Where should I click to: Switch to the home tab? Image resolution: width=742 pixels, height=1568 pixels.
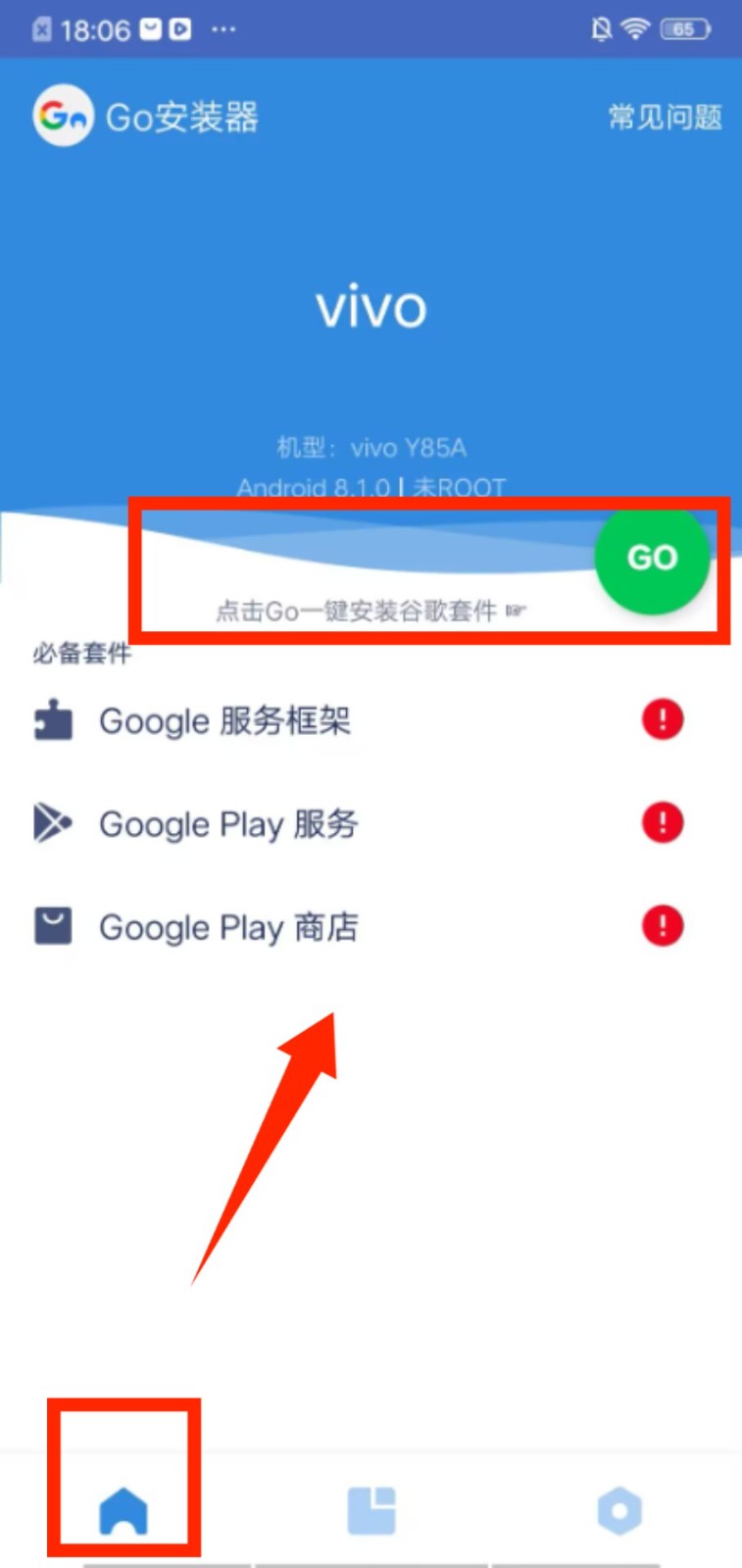pos(124,1510)
